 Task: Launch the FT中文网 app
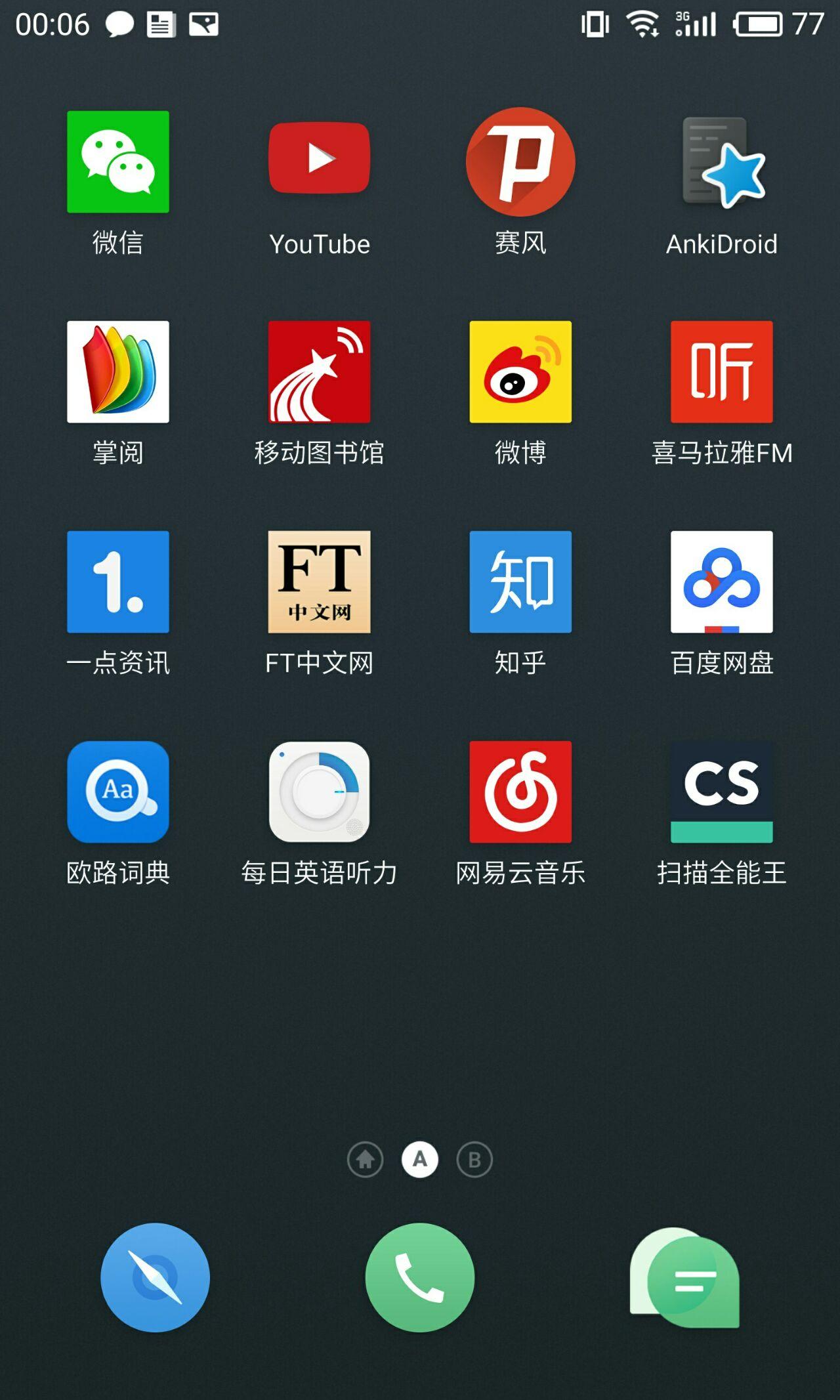319,582
